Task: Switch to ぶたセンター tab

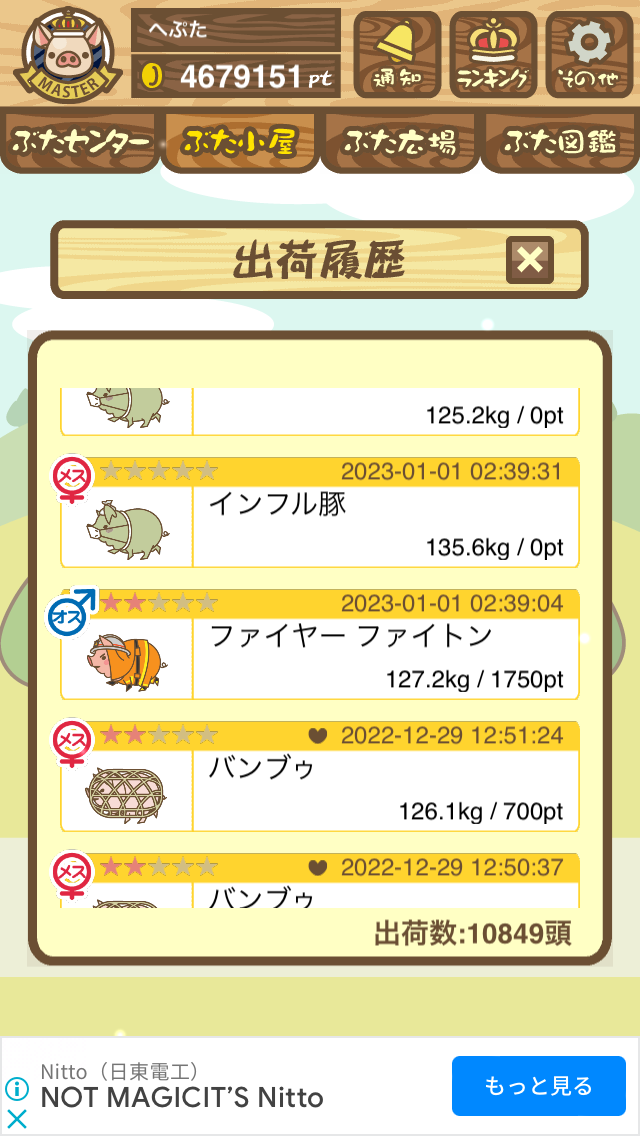Action: [80, 143]
